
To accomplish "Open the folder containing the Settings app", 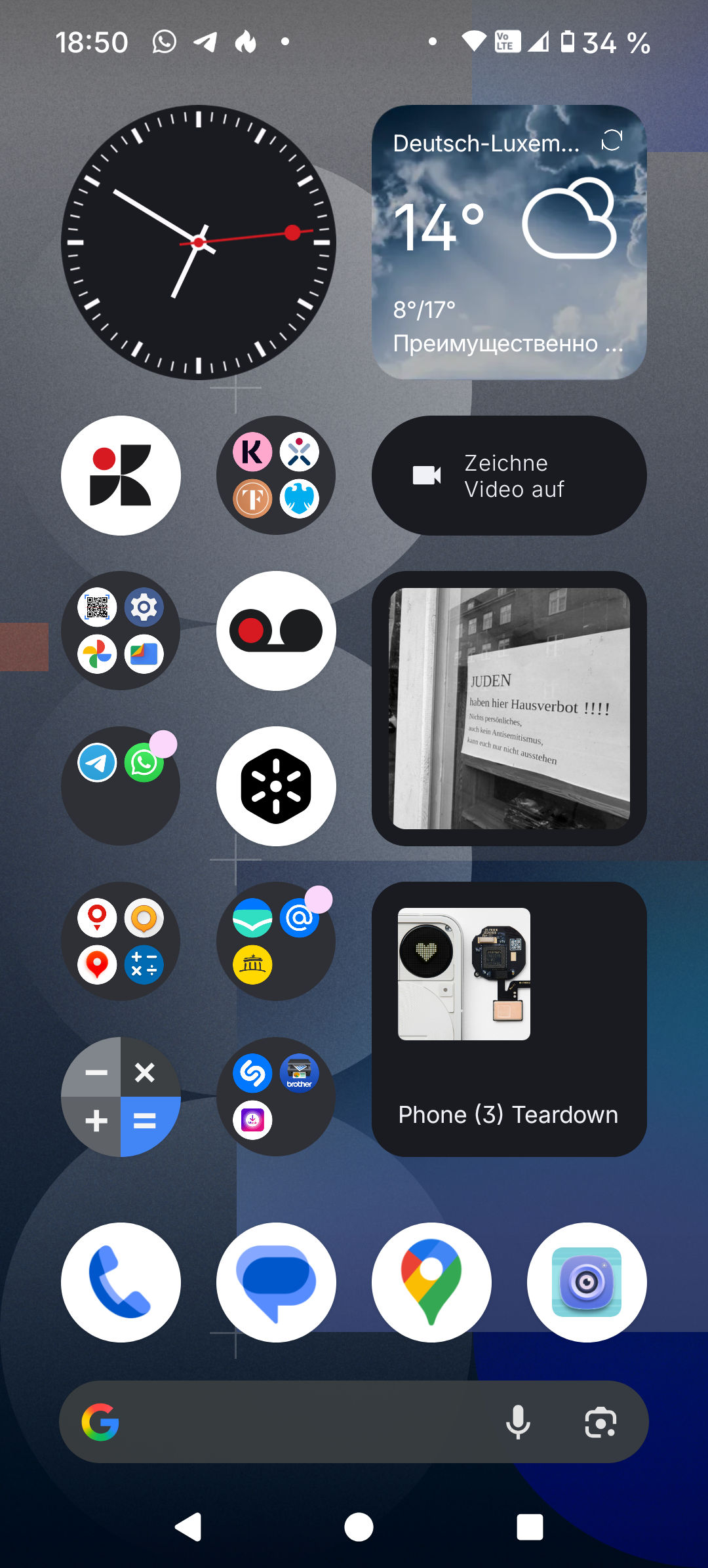I will coord(121,631).
